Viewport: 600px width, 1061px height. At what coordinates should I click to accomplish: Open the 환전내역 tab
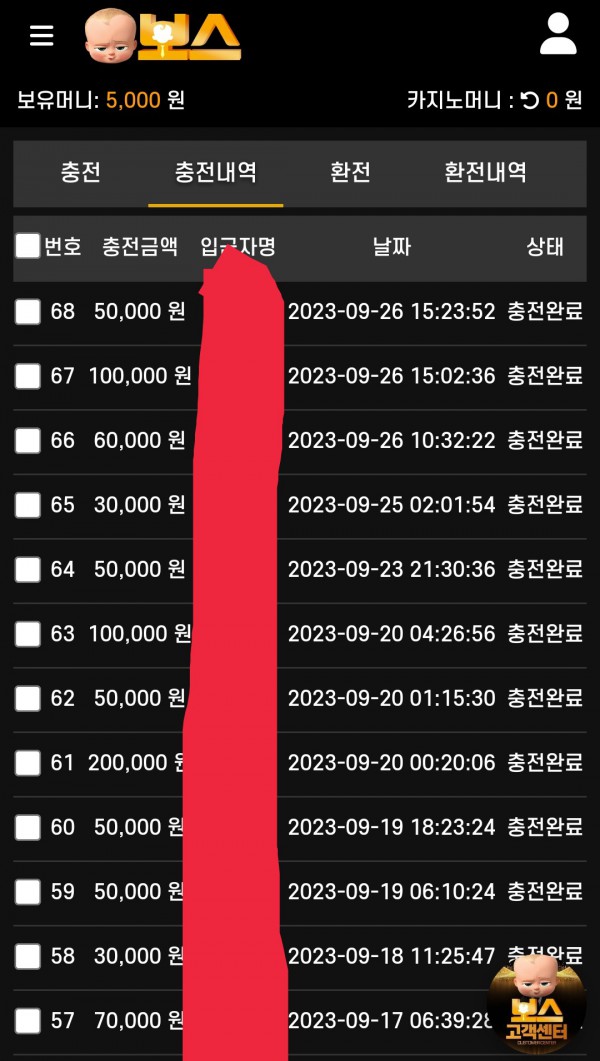click(485, 172)
